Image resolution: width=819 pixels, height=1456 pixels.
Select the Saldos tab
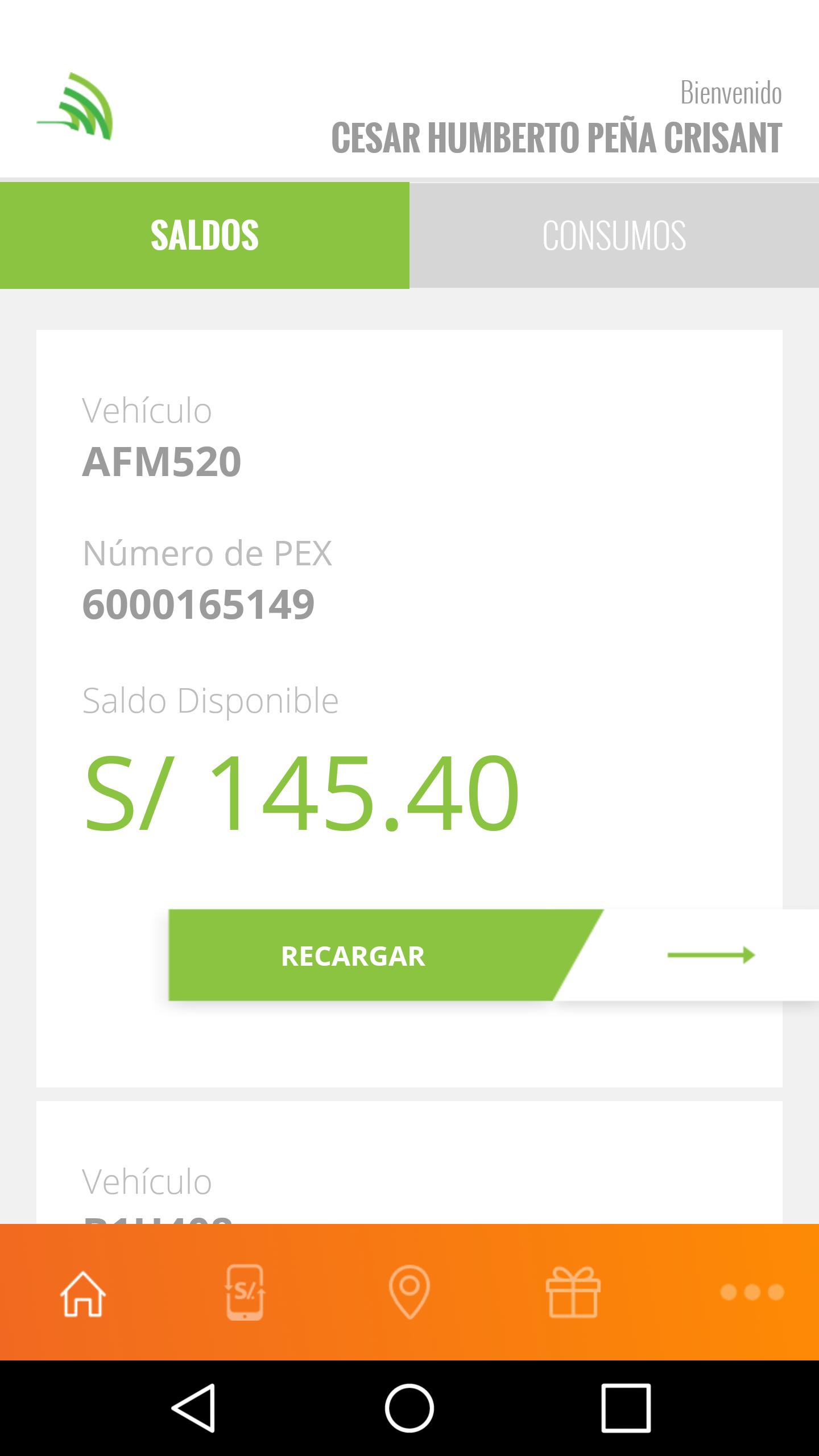pos(205,235)
